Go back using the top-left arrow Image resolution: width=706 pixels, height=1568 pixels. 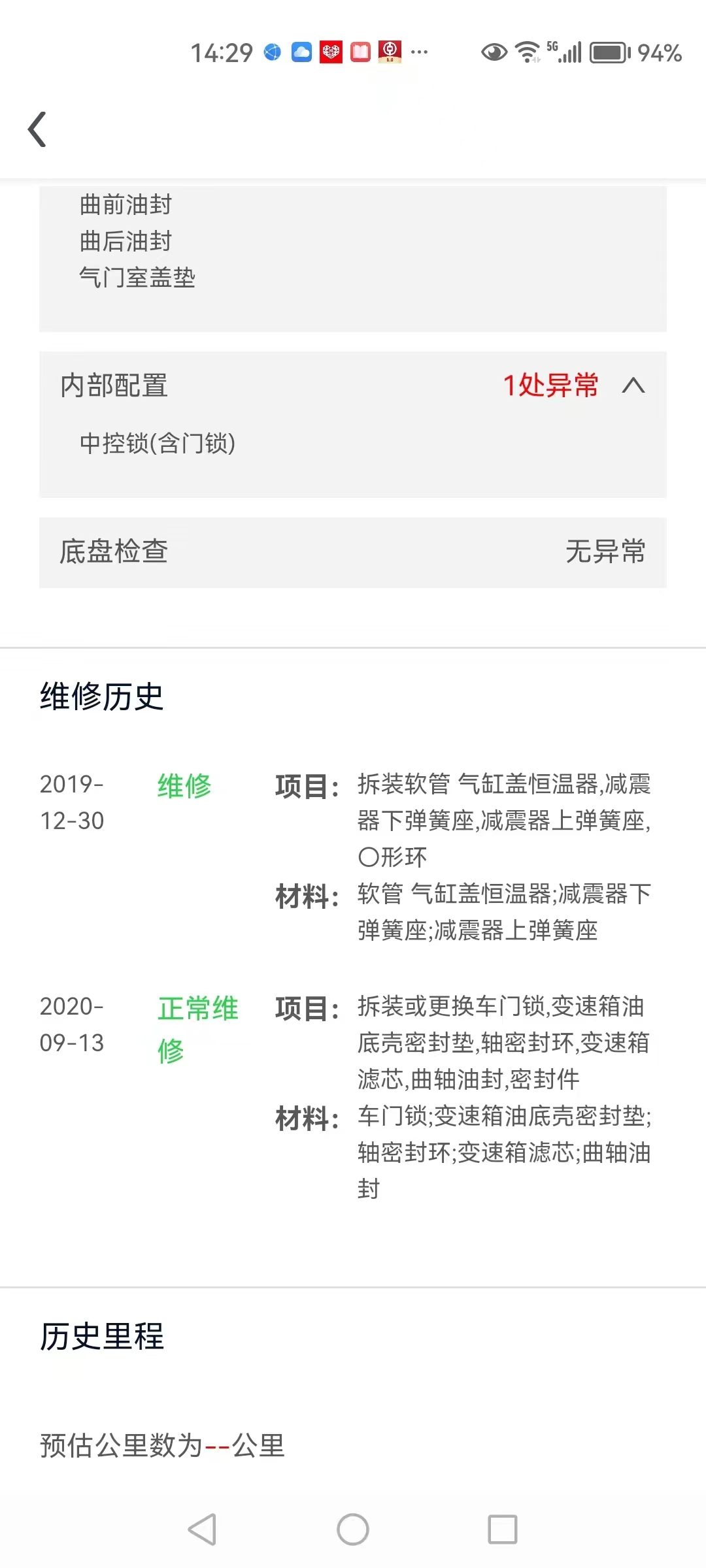[x=37, y=129]
